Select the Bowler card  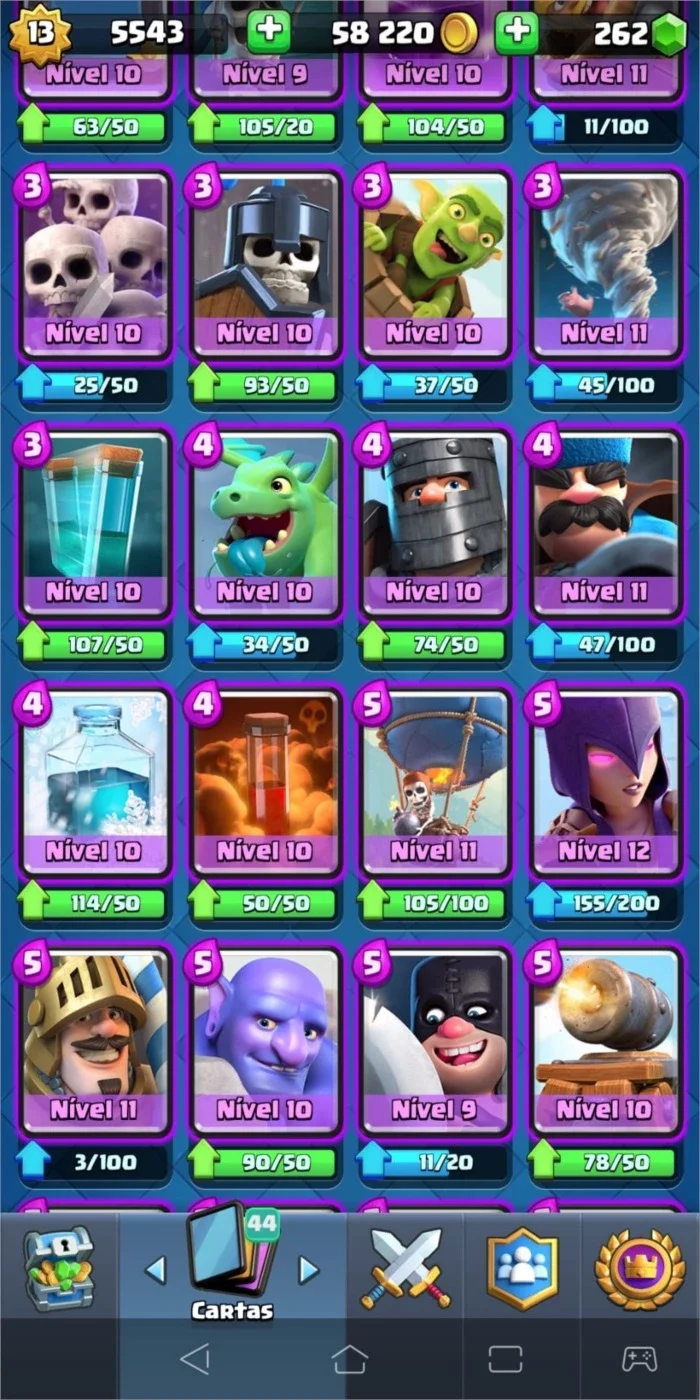[265, 1043]
